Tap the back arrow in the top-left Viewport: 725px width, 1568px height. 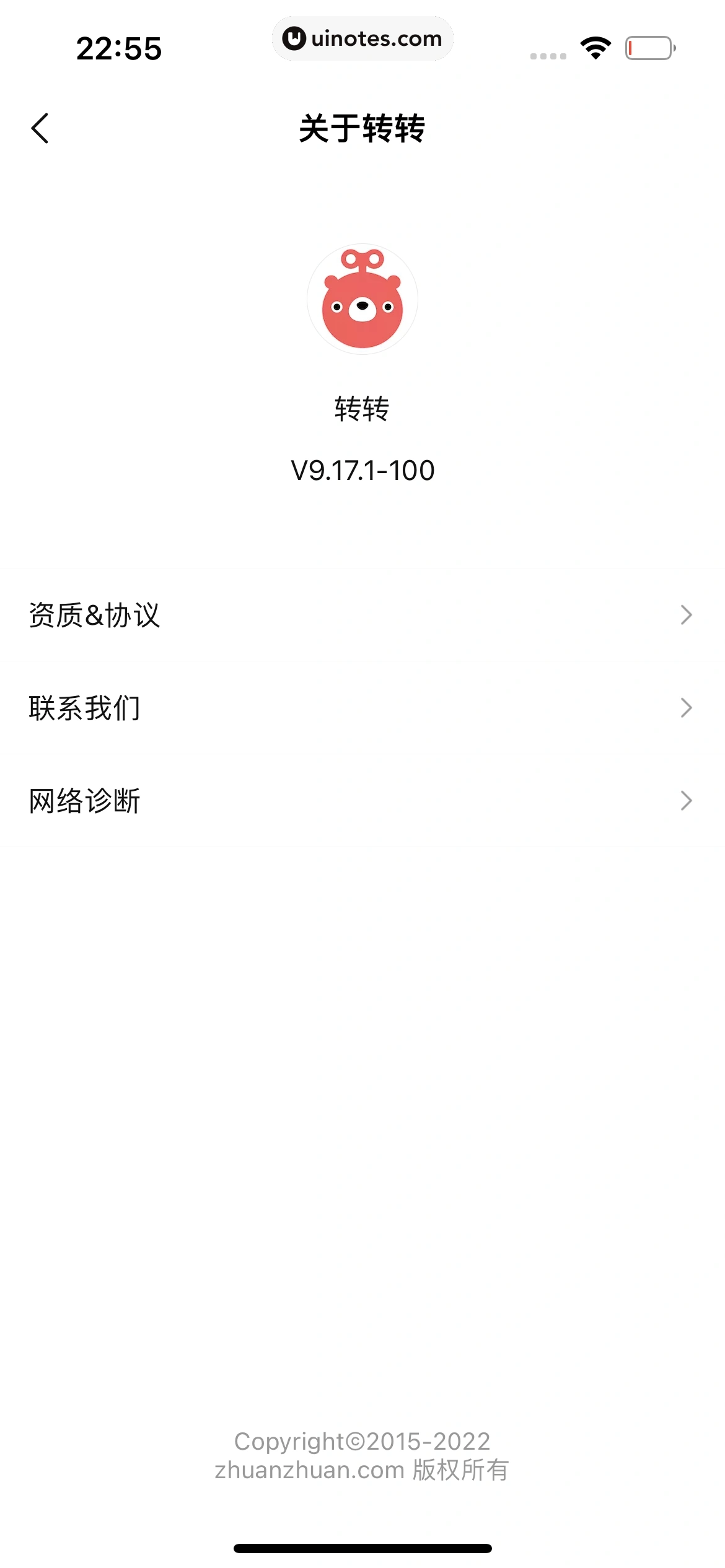pyautogui.click(x=41, y=129)
